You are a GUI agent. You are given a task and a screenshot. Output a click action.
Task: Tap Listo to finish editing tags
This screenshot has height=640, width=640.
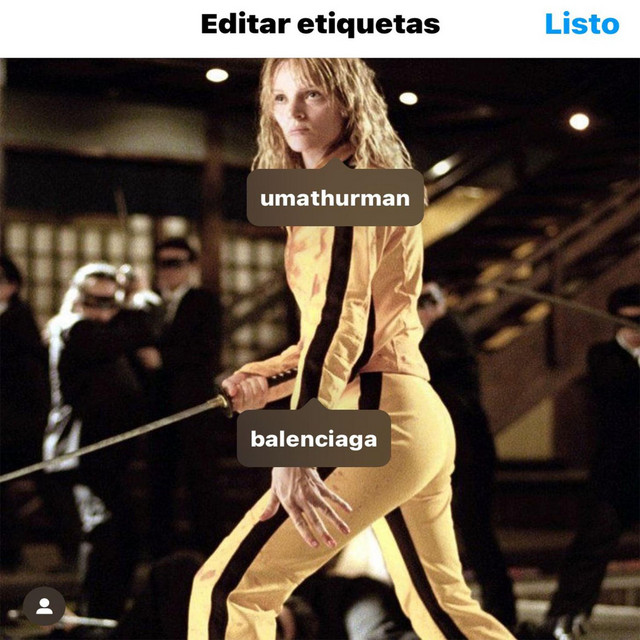(582, 24)
